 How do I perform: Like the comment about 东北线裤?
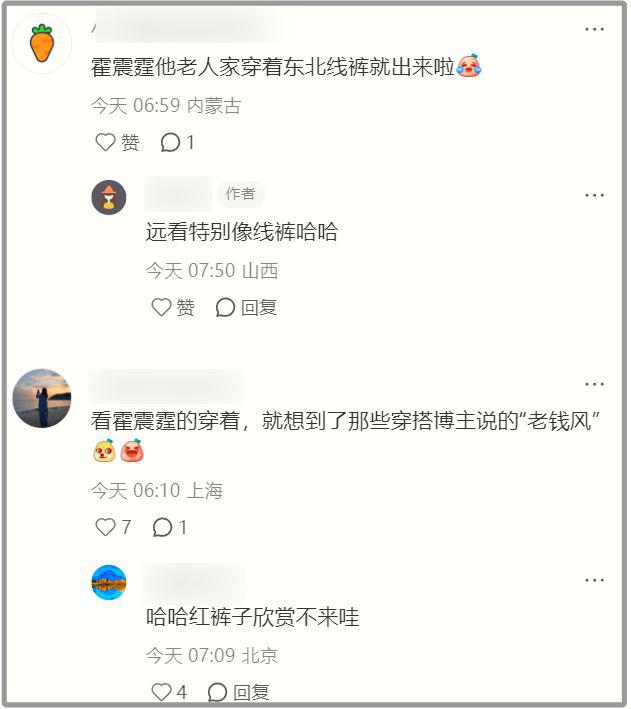coord(117,143)
